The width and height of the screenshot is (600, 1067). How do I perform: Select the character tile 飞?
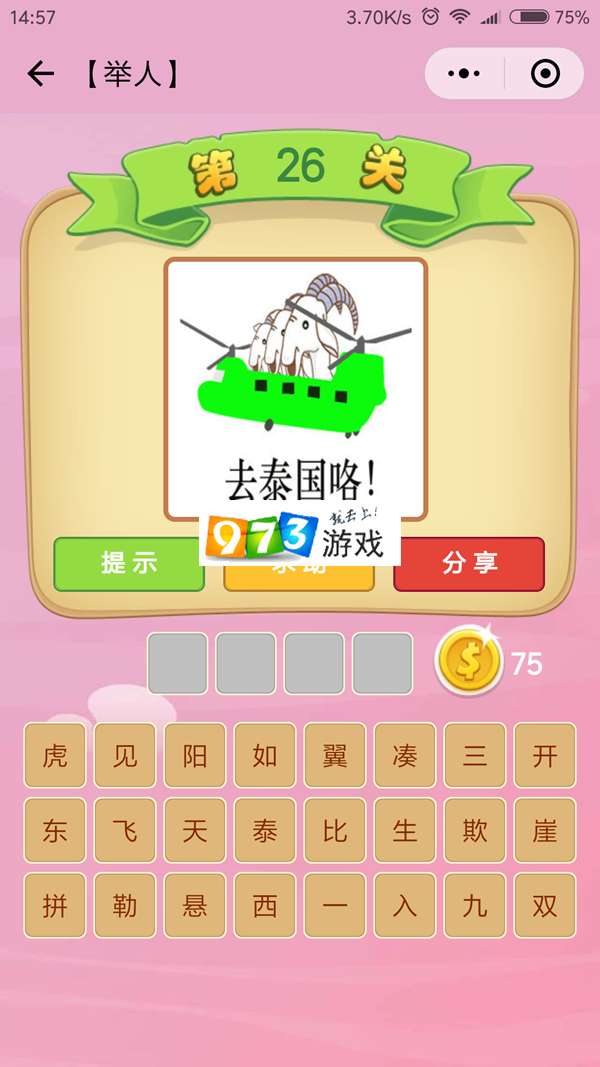tap(125, 830)
